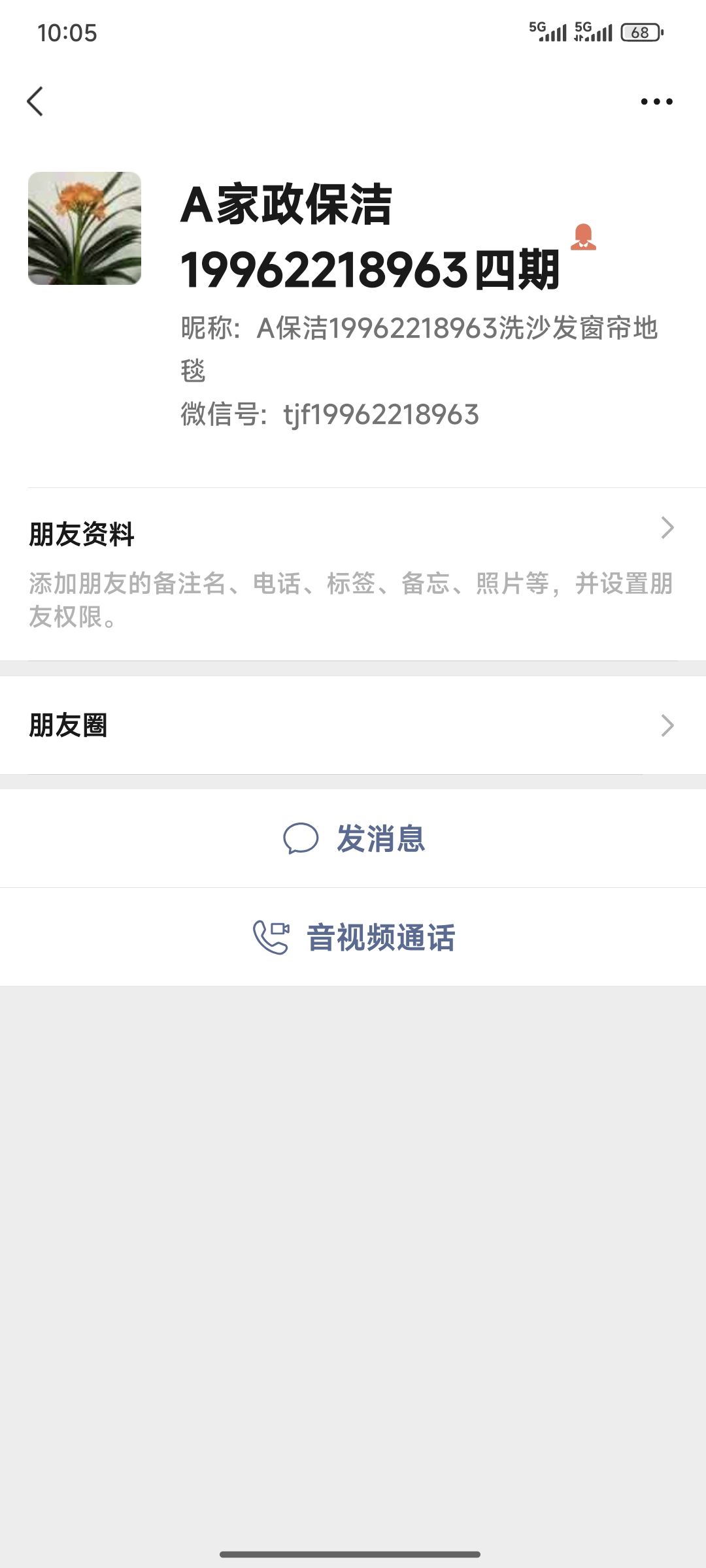706x1568 pixels.
Task: Go back using the top-left arrow
Action: (35, 101)
